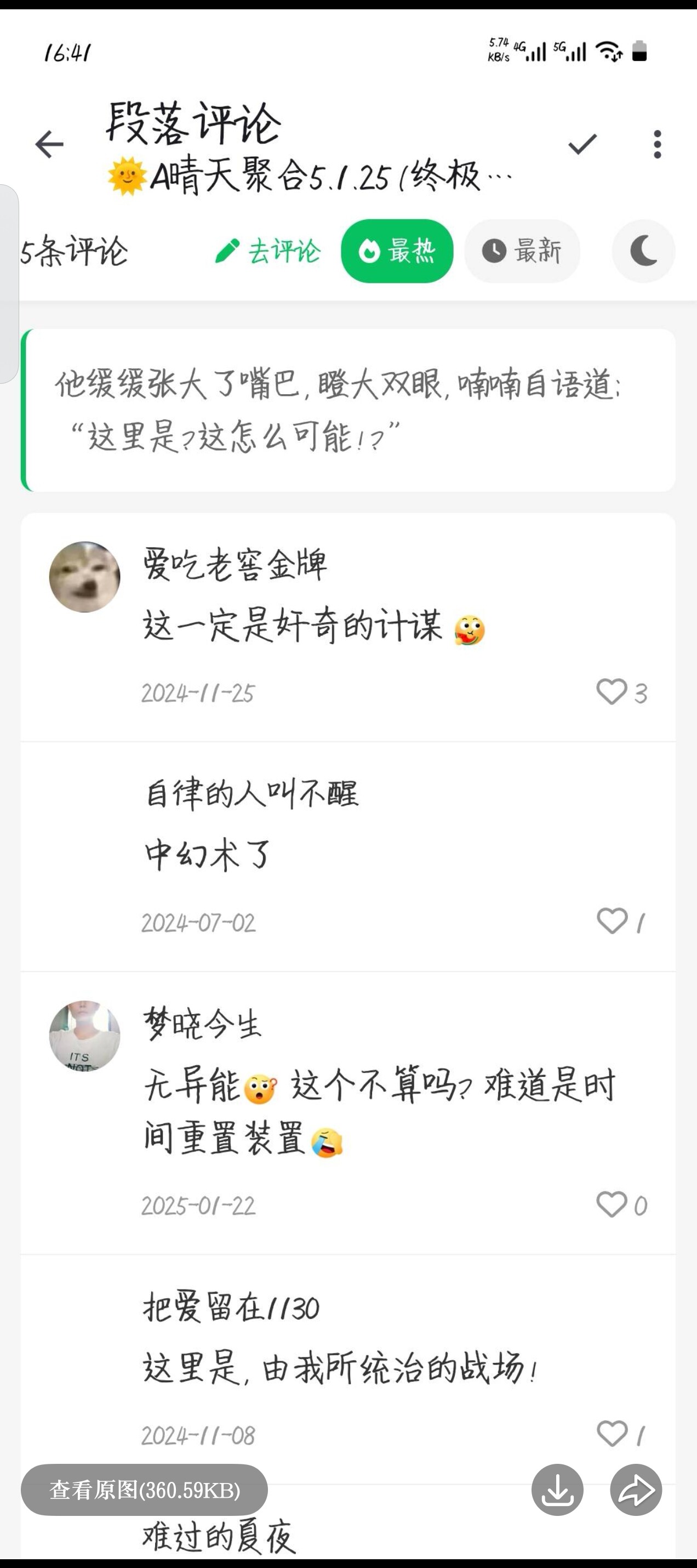Download the image
This screenshot has height=1568, width=697.
(x=557, y=1490)
